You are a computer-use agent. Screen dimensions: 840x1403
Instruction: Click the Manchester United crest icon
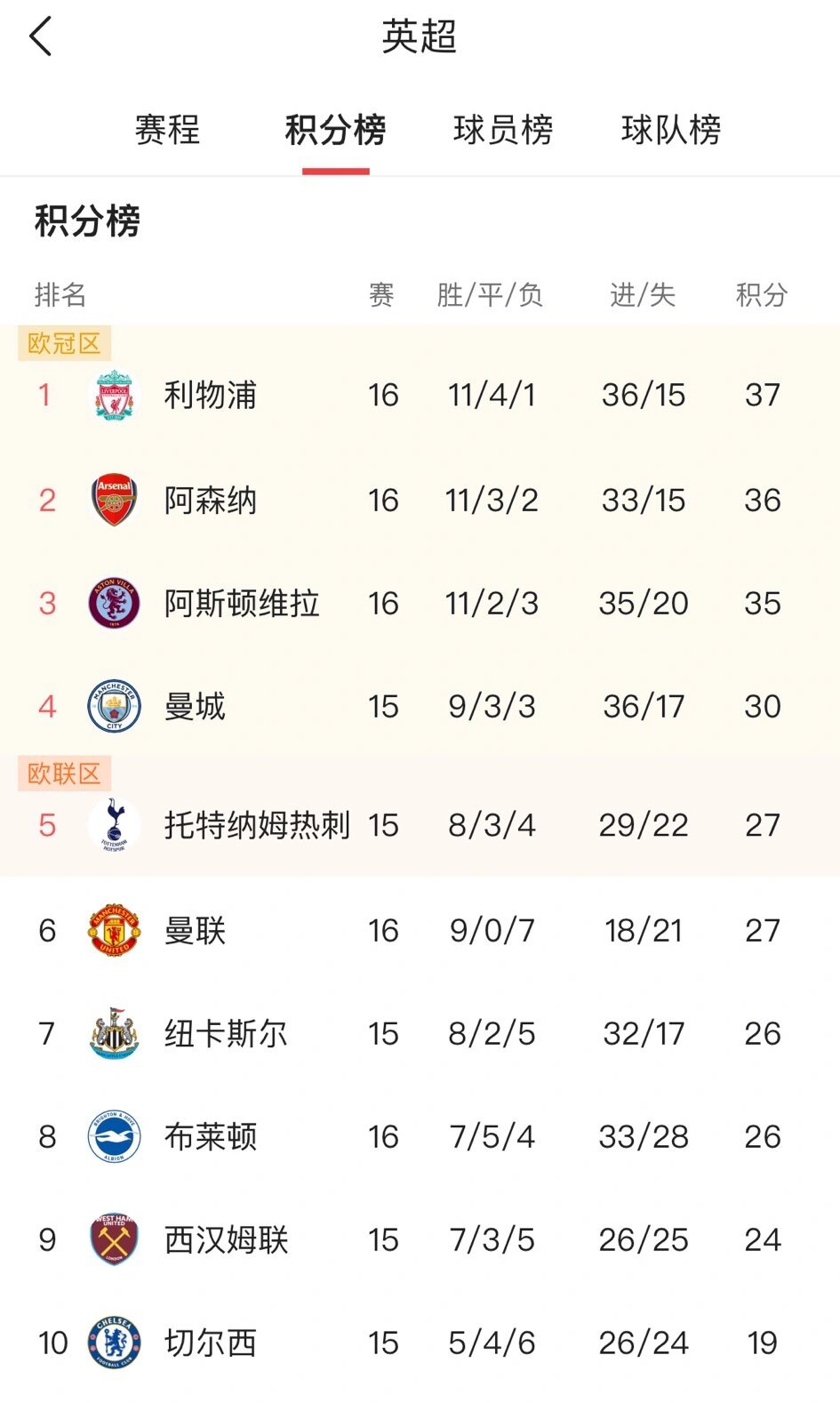[x=114, y=930]
